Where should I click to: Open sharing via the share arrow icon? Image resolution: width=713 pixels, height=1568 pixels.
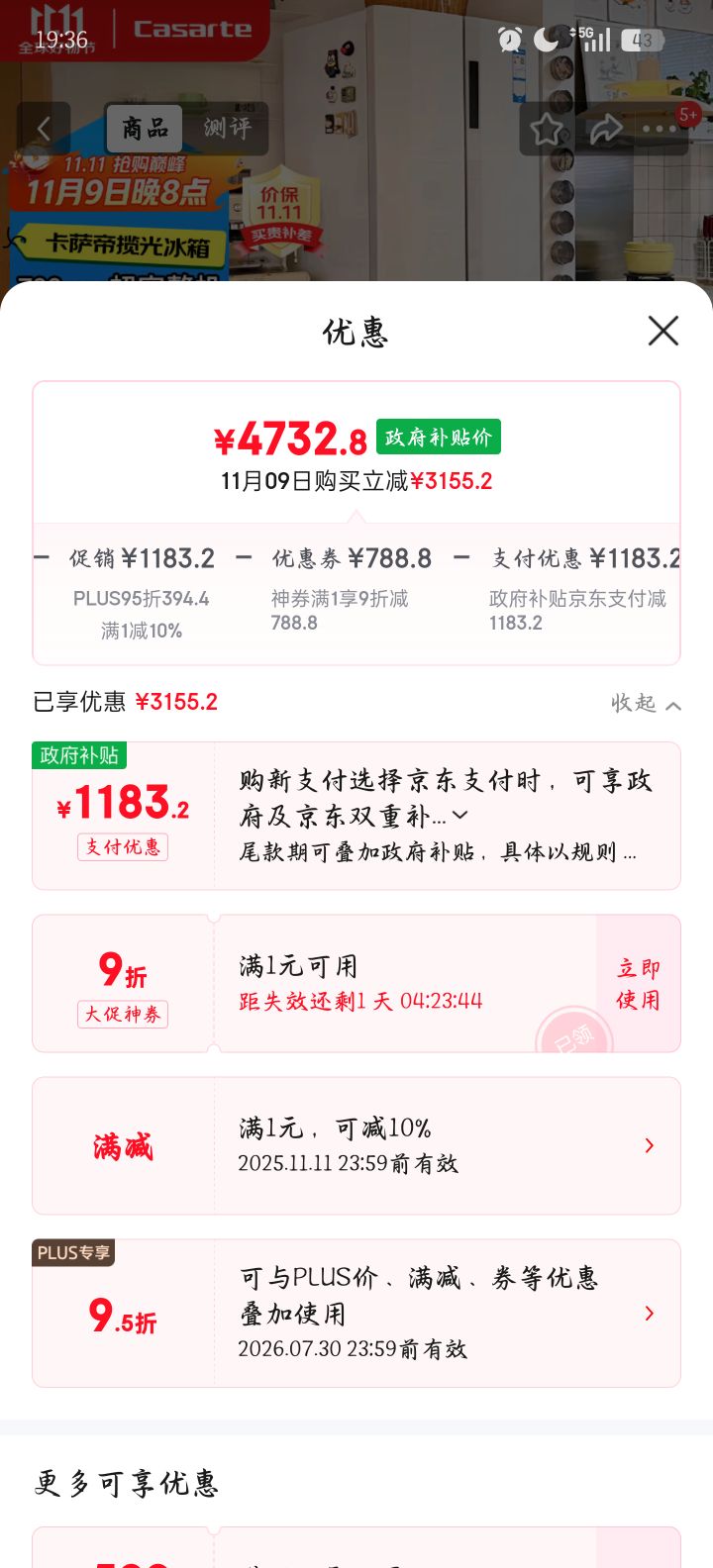click(606, 128)
